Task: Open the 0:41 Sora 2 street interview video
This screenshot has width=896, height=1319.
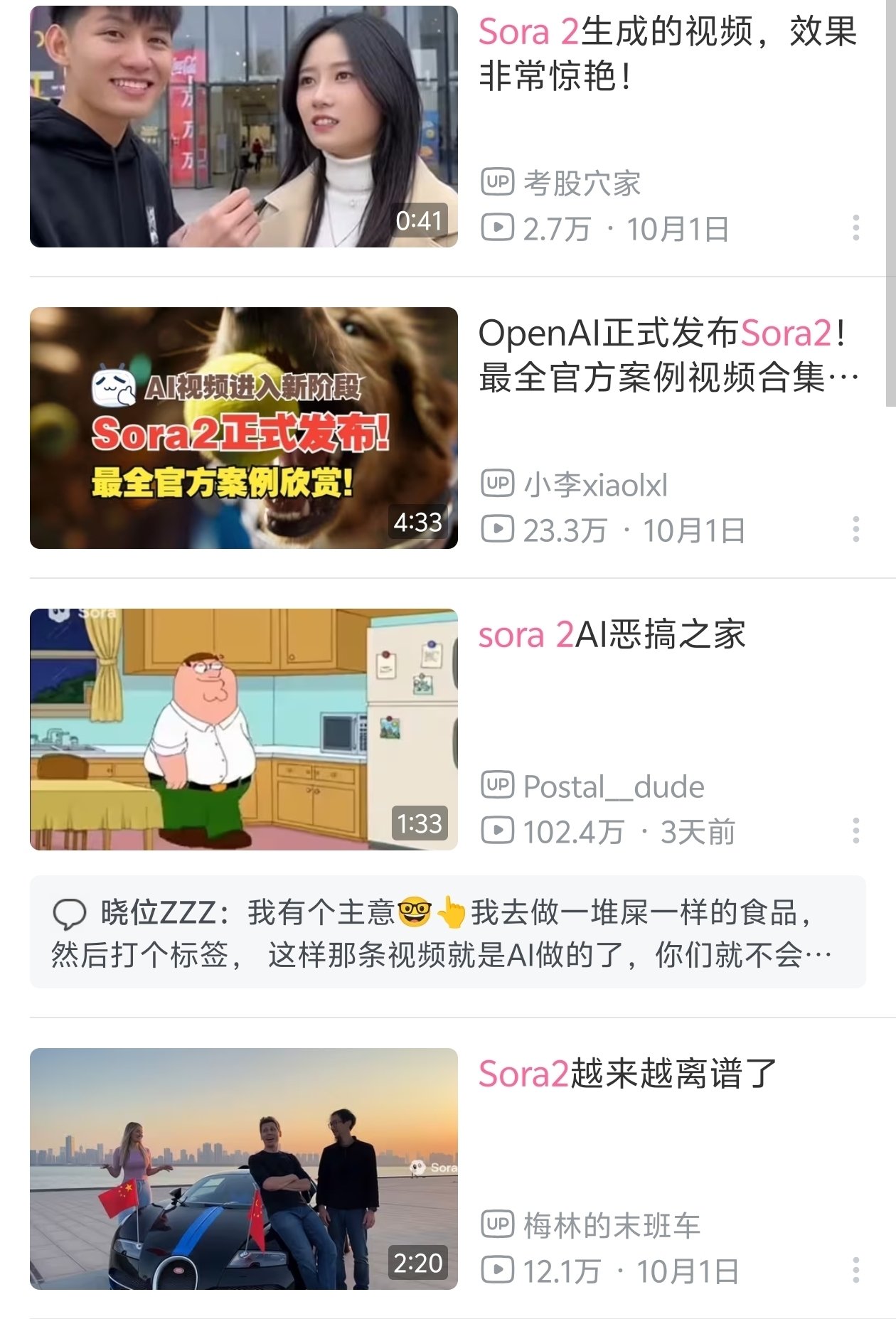Action: click(x=243, y=127)
